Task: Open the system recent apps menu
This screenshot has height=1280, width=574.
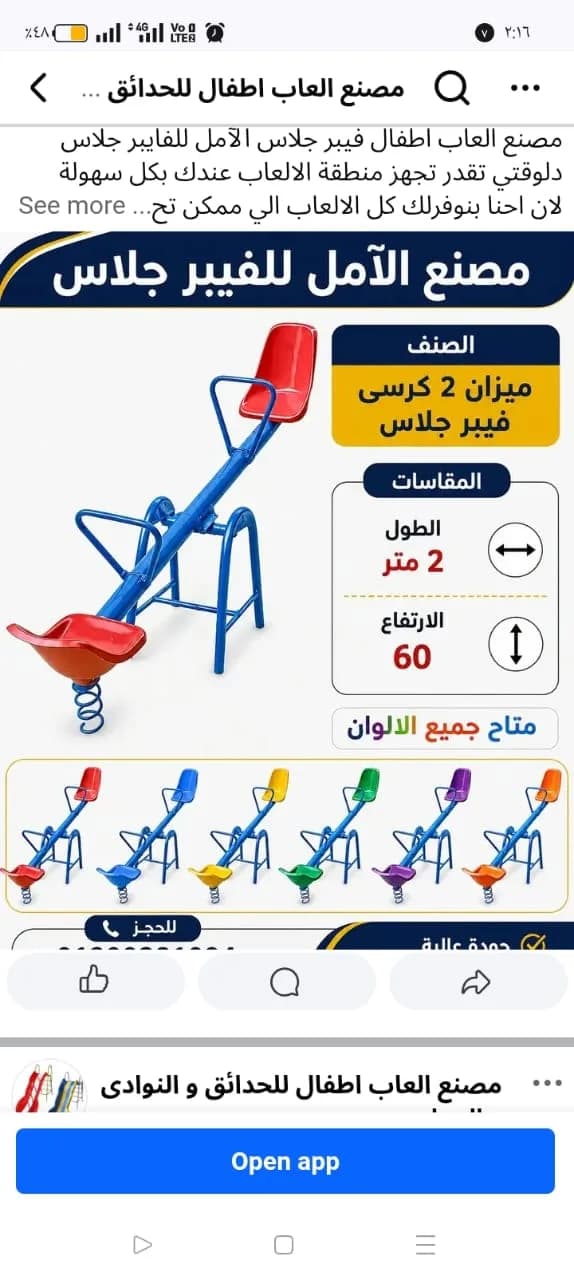Action: 426,1245
